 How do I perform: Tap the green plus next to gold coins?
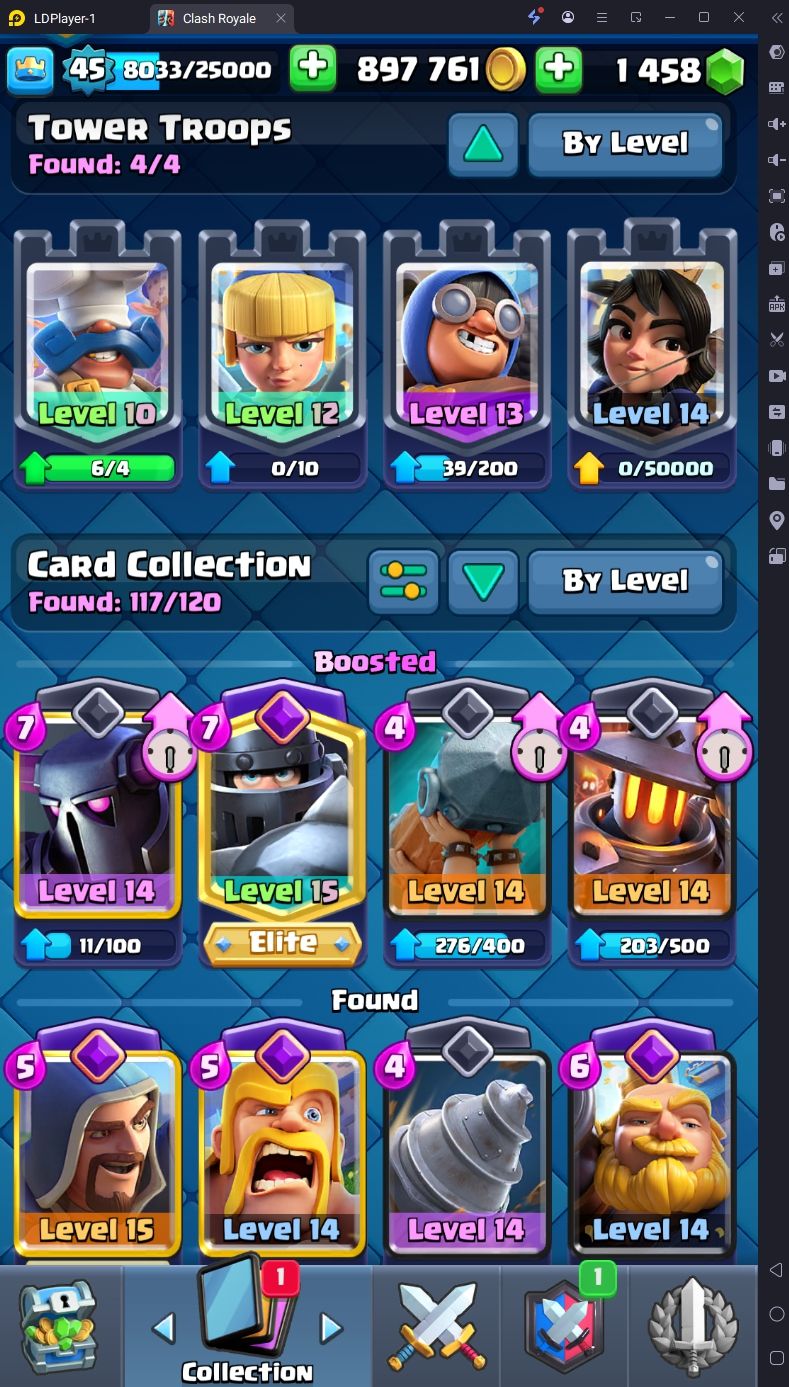(x=559, y=68)
